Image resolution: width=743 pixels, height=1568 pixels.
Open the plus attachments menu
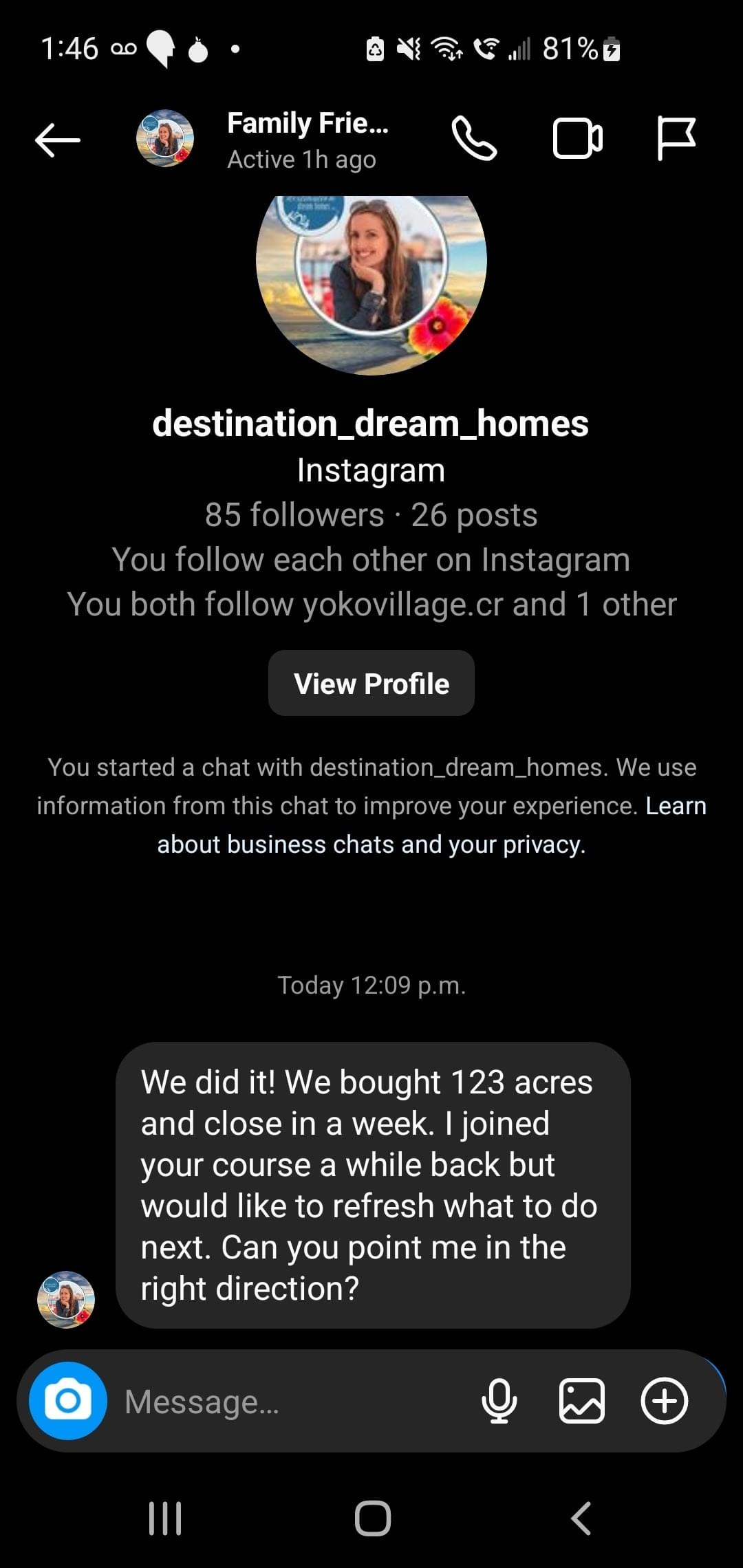coord(664,1401)
